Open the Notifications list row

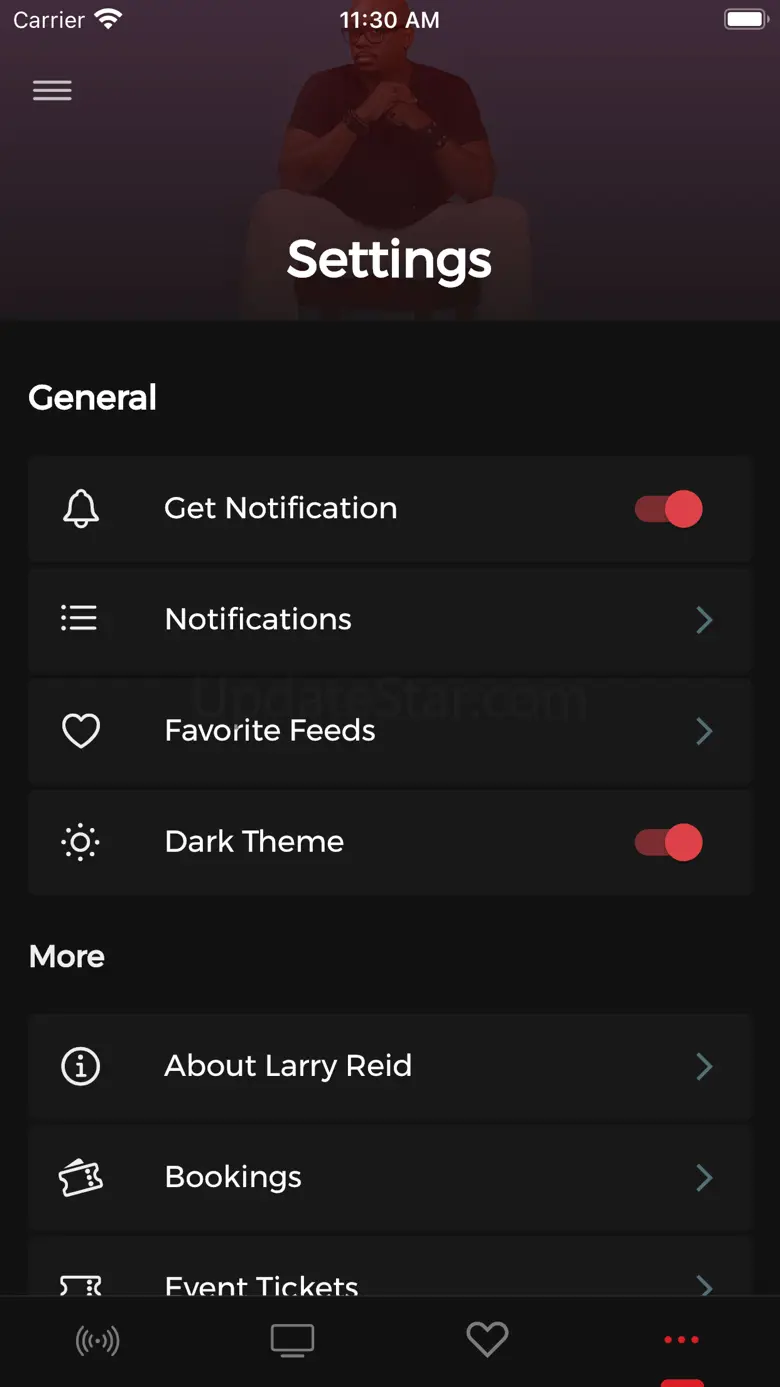(x=390, y=620)
